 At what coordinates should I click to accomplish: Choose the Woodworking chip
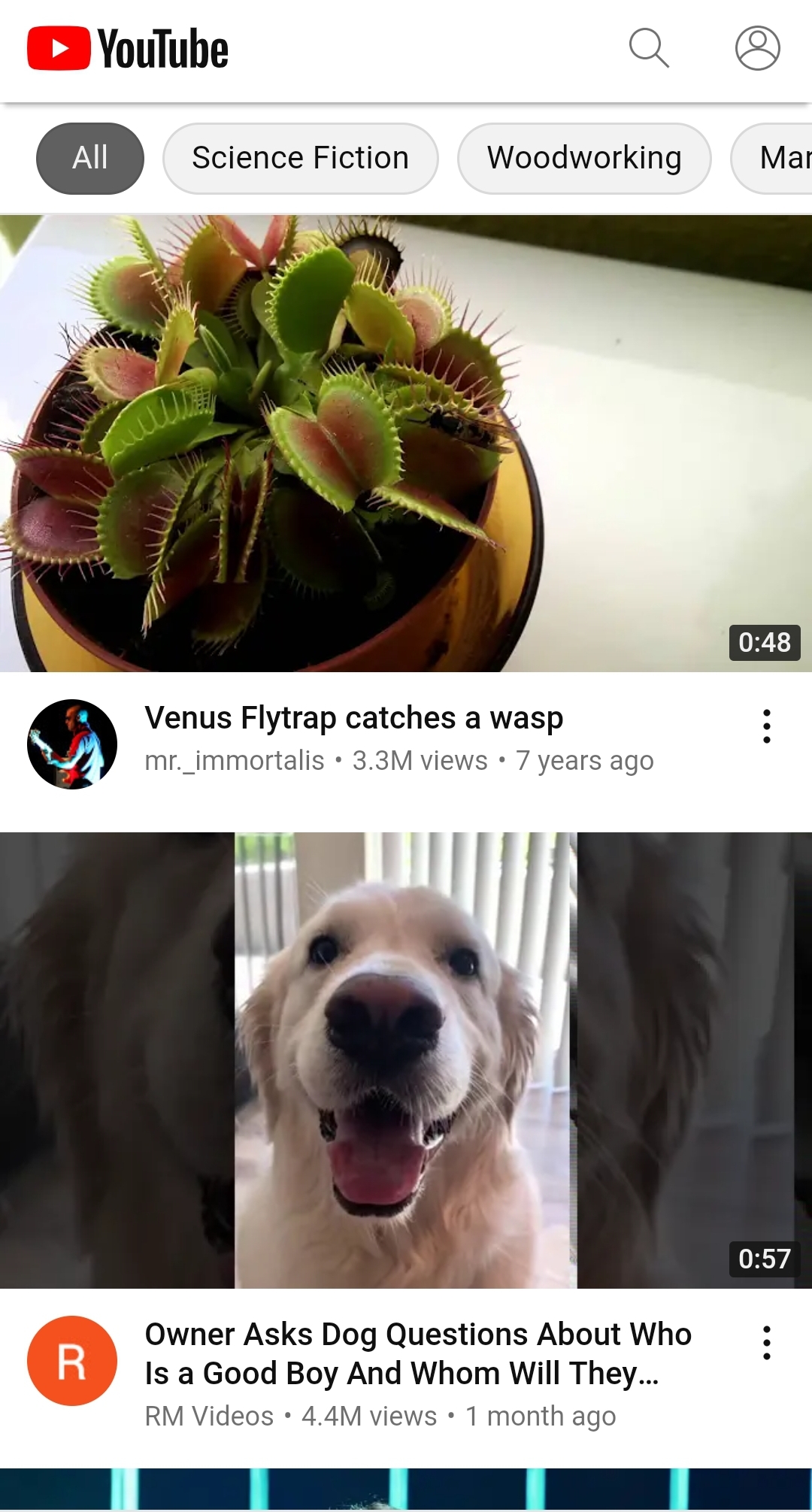[584, 159]
